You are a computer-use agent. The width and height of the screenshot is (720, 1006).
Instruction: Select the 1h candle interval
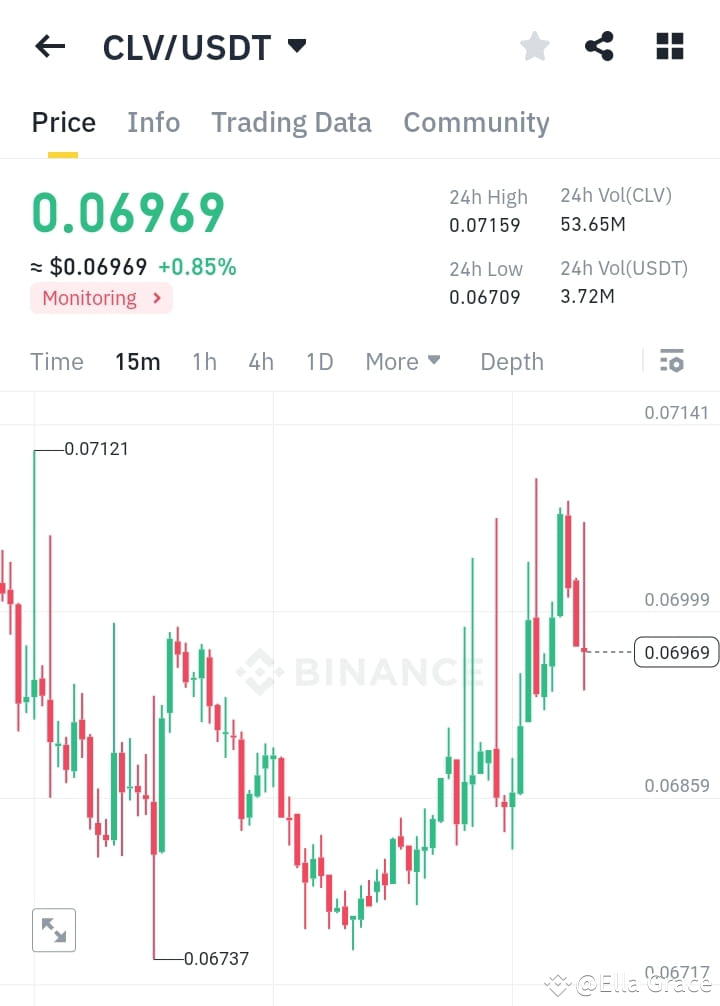click(204, 361)
